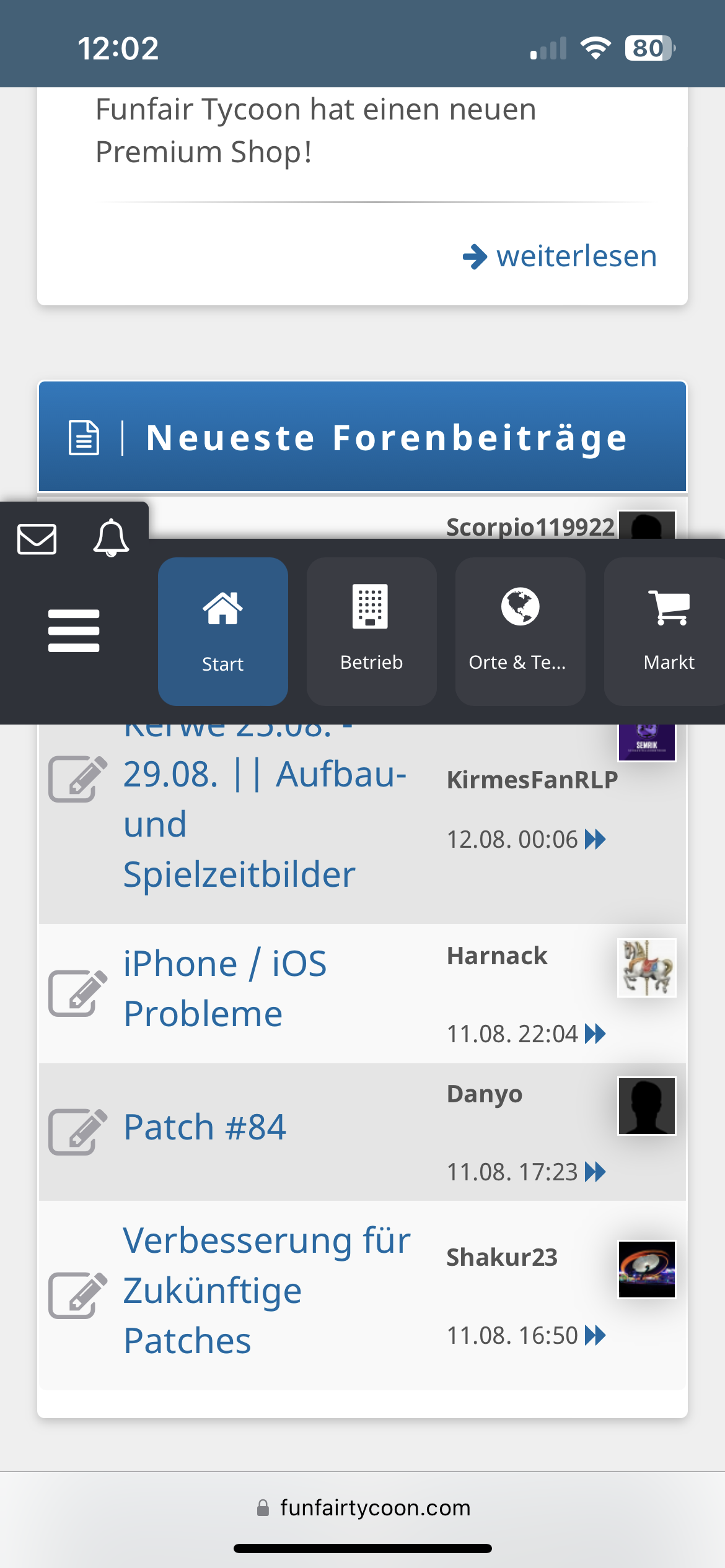Open Verbesserung für Zukünftige Patches thread

pyautogui.click(x=266, y=1291)
